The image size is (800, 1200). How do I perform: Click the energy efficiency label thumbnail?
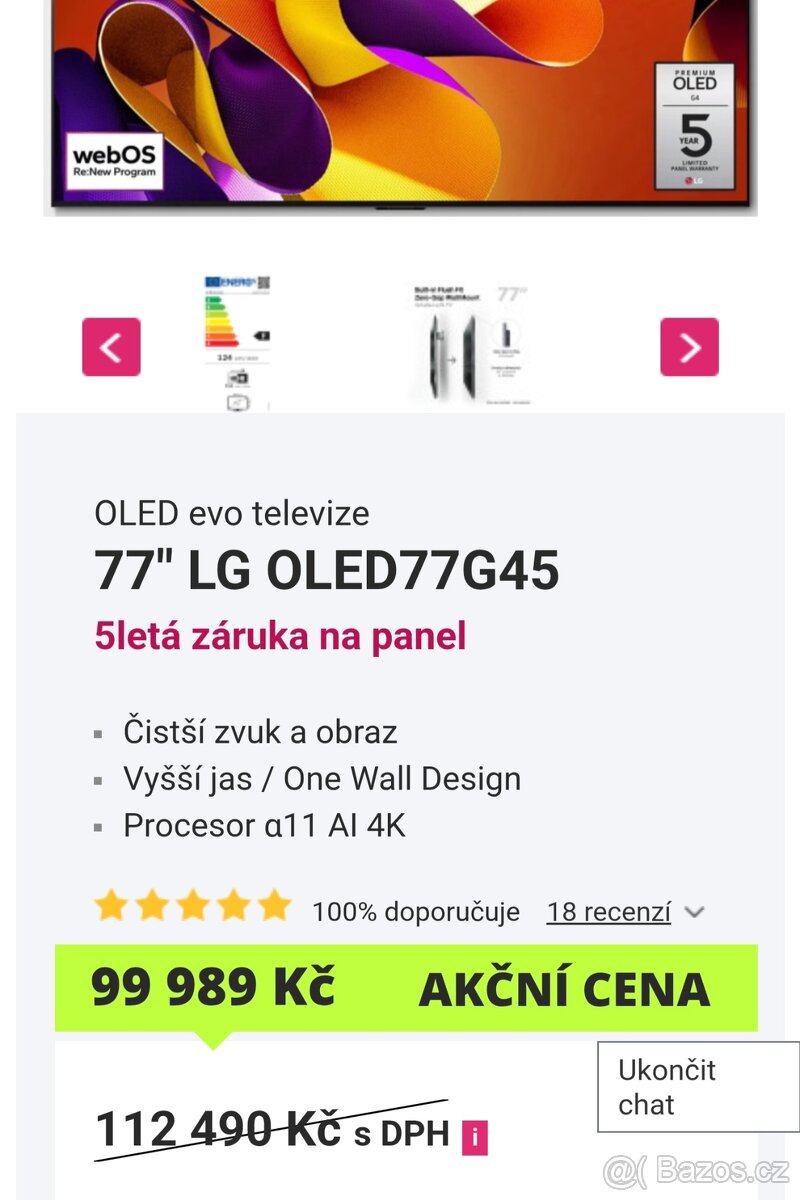tap(237, 340)
